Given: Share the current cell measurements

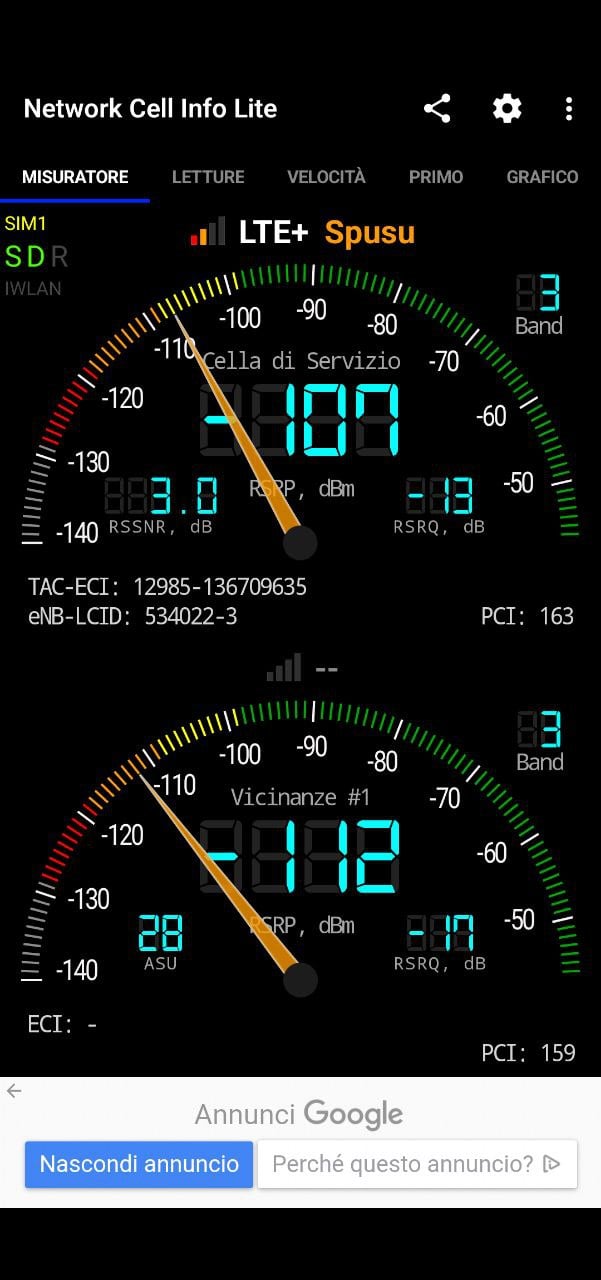Looking at the screenshot, I should point(437,108).
